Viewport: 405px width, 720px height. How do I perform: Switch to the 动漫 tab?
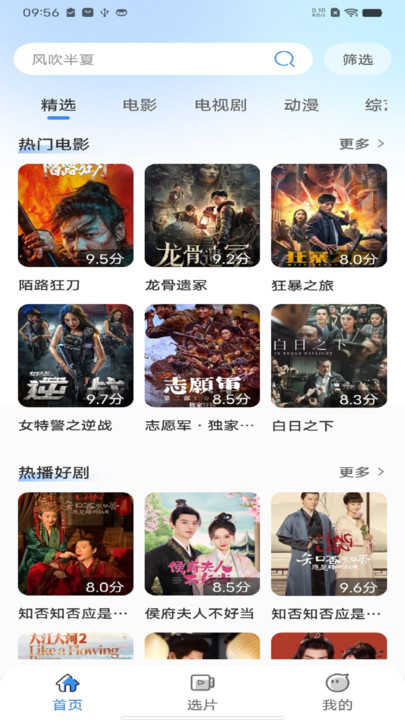(301, 105)
